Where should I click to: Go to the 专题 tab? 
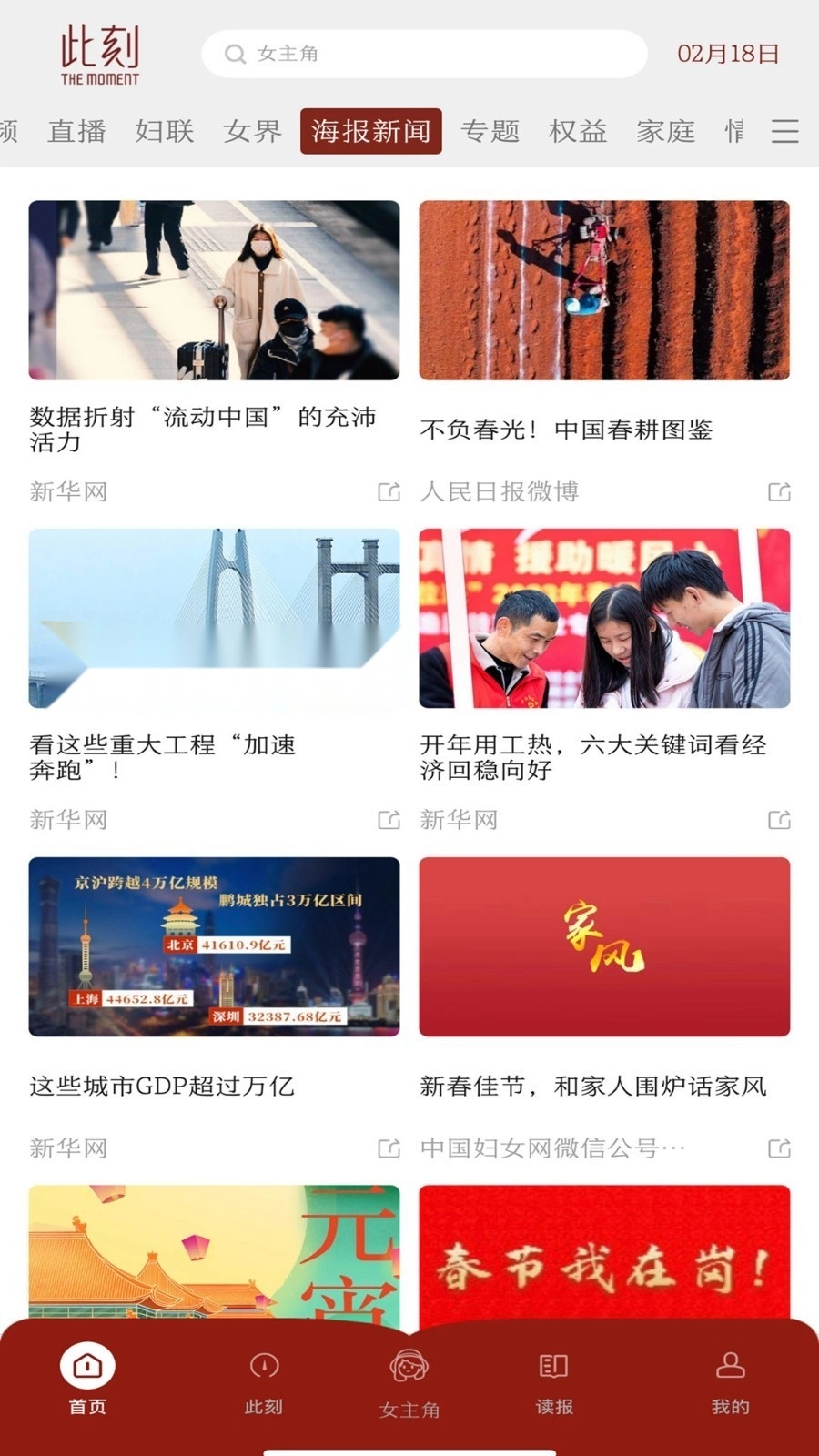(x=490, y=131)
